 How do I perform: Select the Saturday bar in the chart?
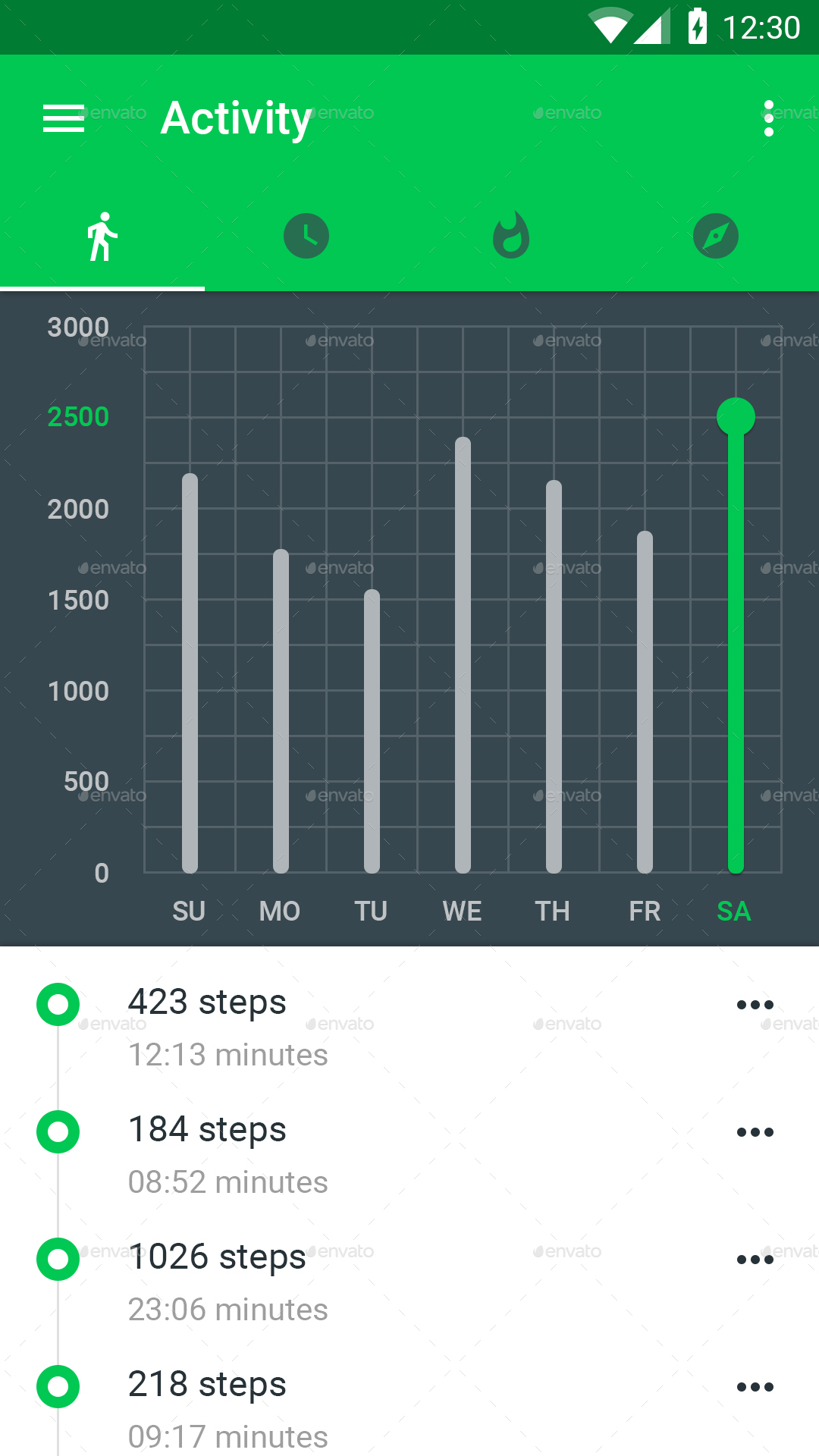click(x=736, y=645)
